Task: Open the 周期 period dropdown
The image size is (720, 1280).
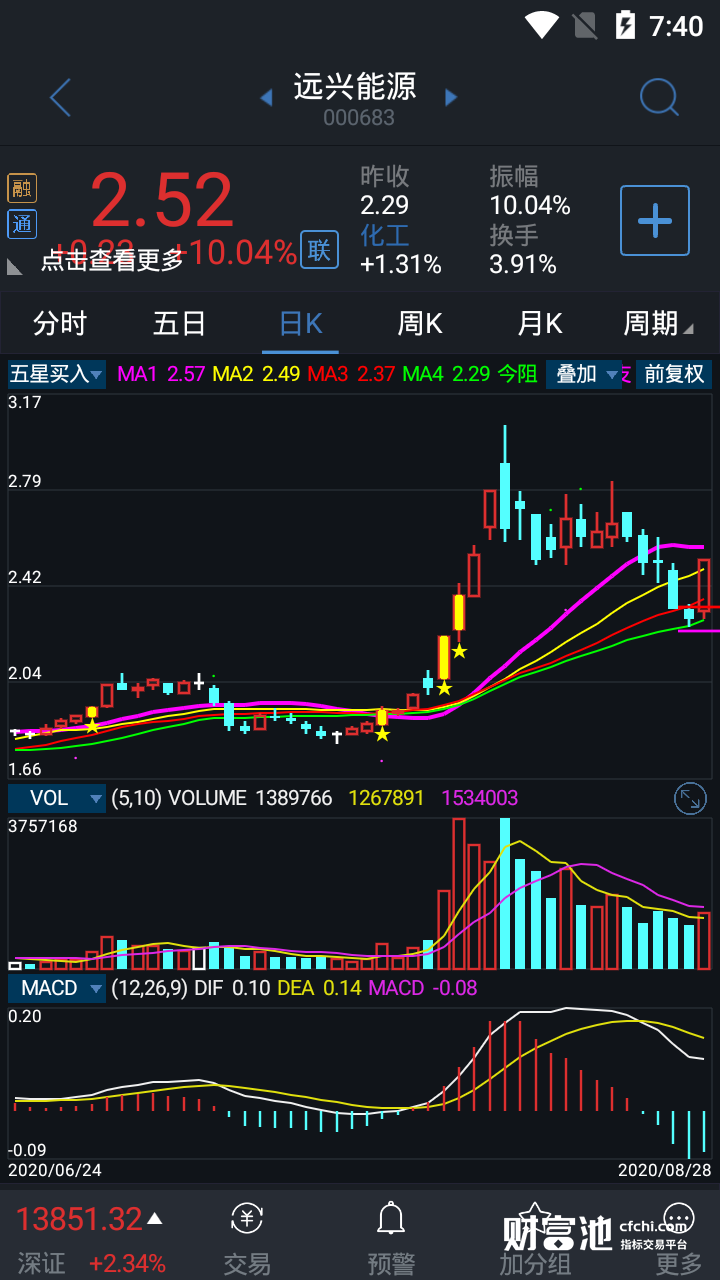Action: [x=657, y=324]
